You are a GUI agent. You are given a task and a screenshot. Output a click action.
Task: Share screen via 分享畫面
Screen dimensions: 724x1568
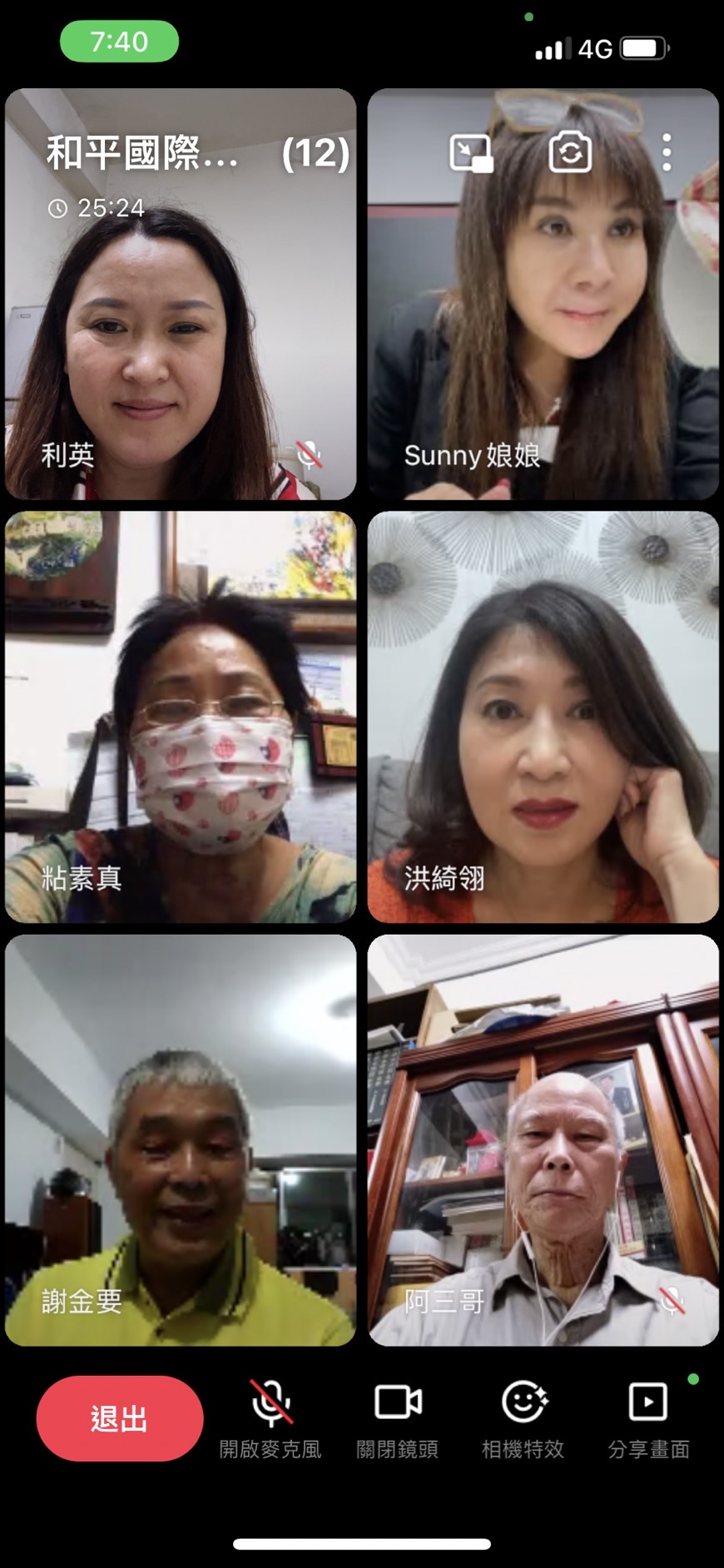click(648, 1418)
